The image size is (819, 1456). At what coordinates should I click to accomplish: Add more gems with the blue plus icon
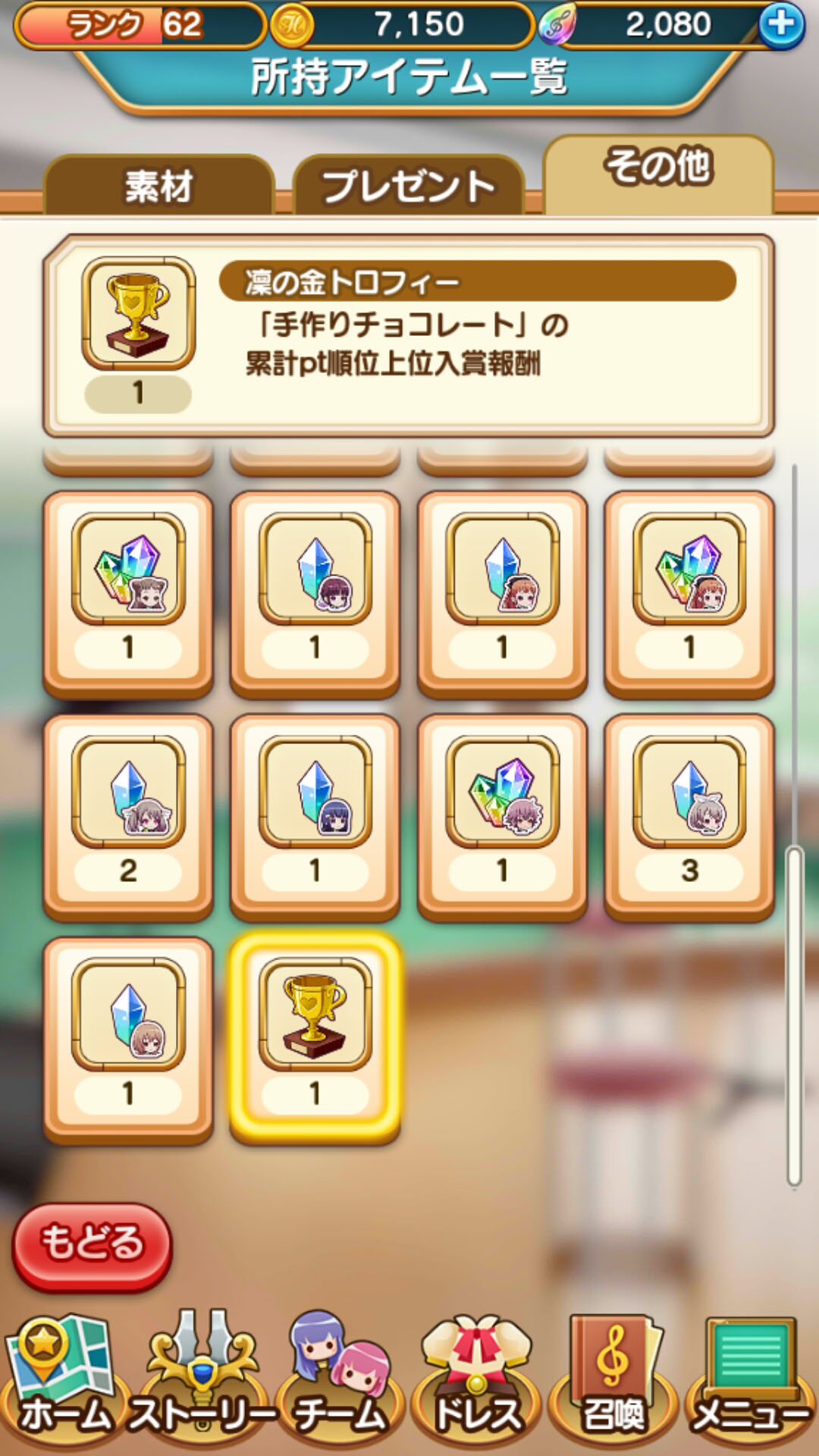click(x=781, y=25)
